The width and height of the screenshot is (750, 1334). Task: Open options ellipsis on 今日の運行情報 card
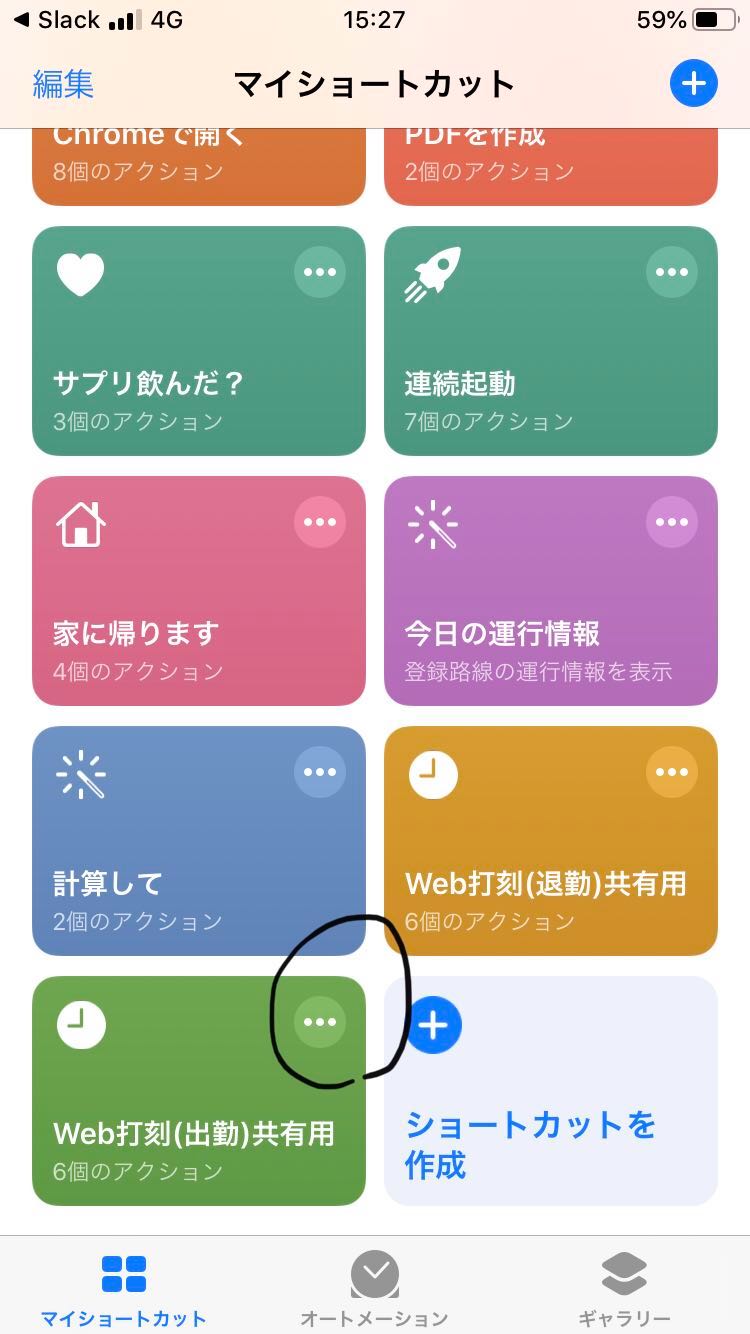coord(672,521)
